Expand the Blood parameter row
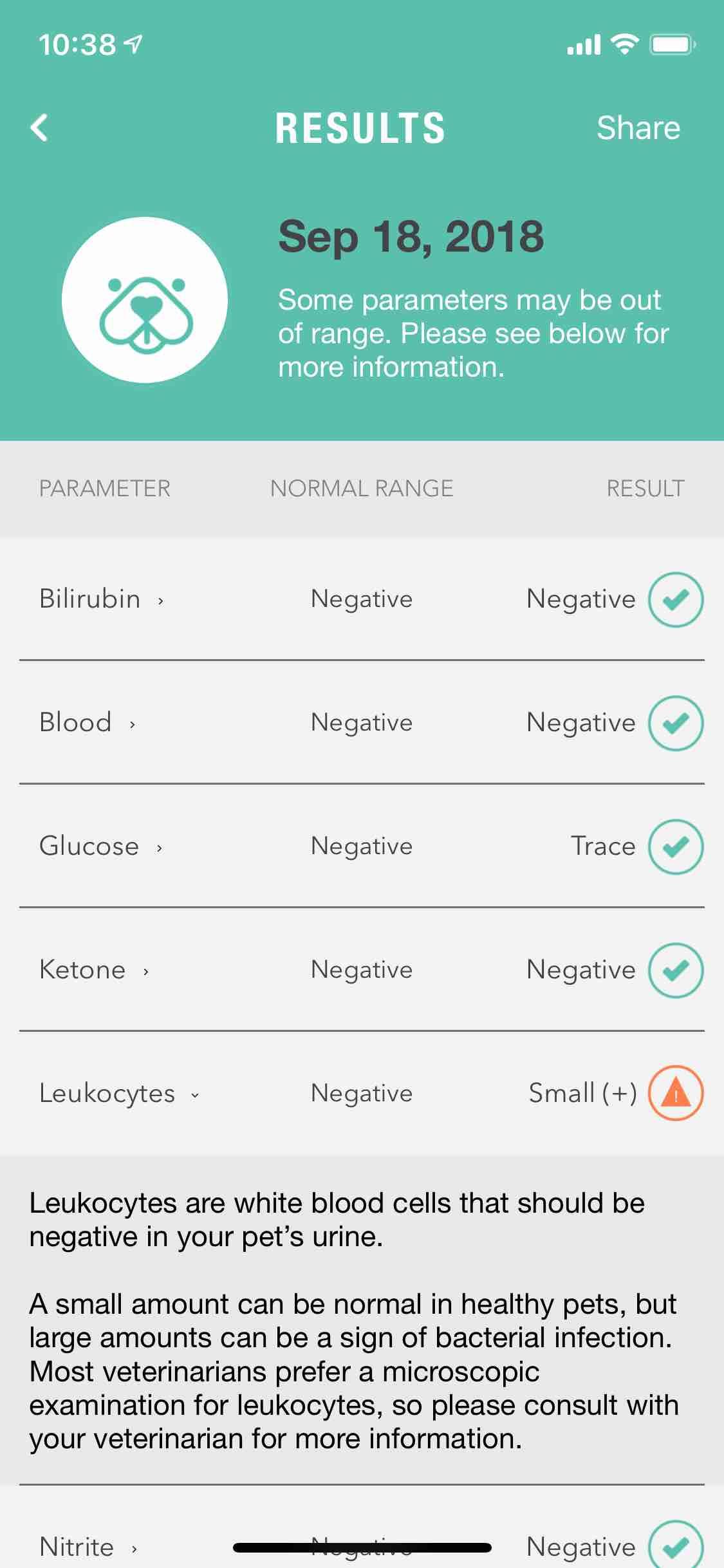Screen dimensions: 724x1568 tap(88, 723)
